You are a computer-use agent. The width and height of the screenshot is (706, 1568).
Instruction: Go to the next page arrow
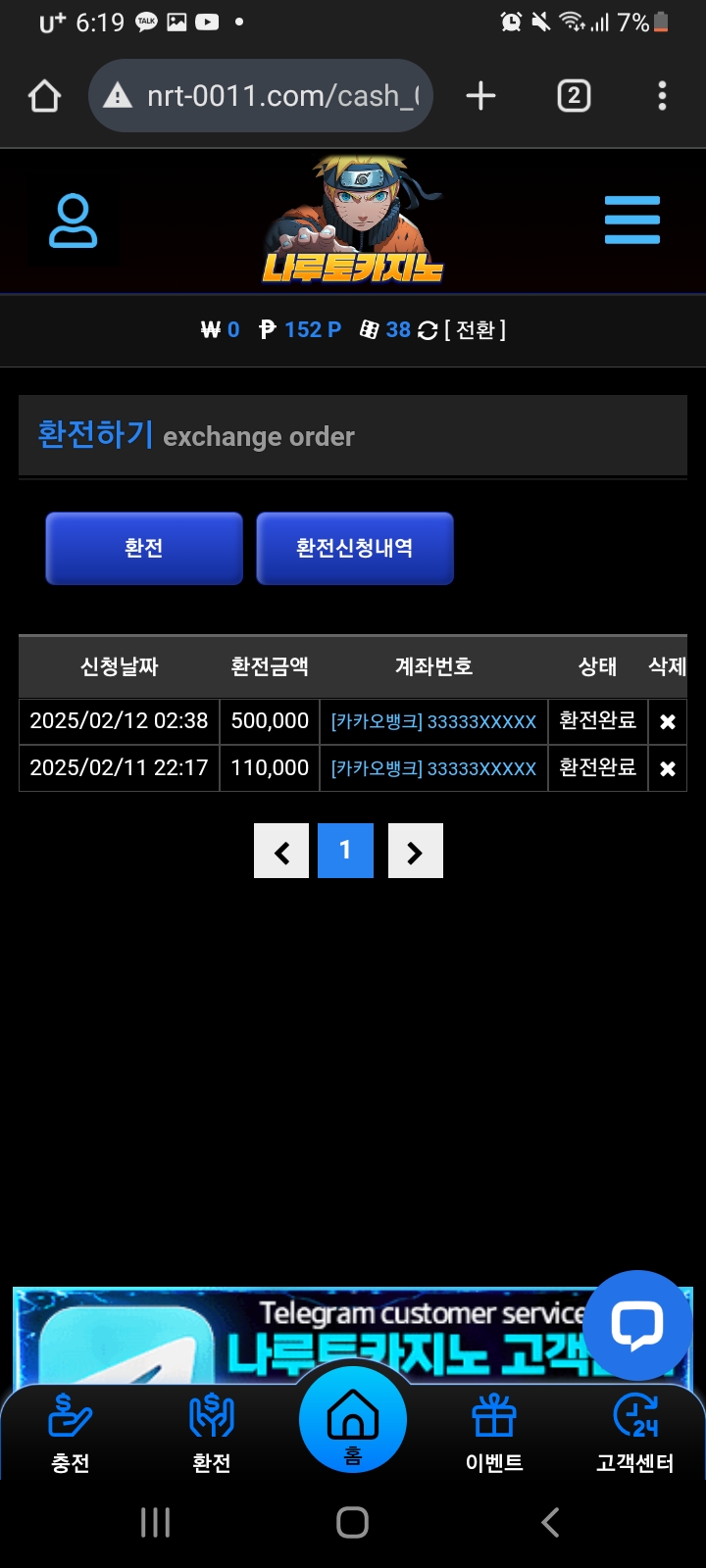(415, 851)
